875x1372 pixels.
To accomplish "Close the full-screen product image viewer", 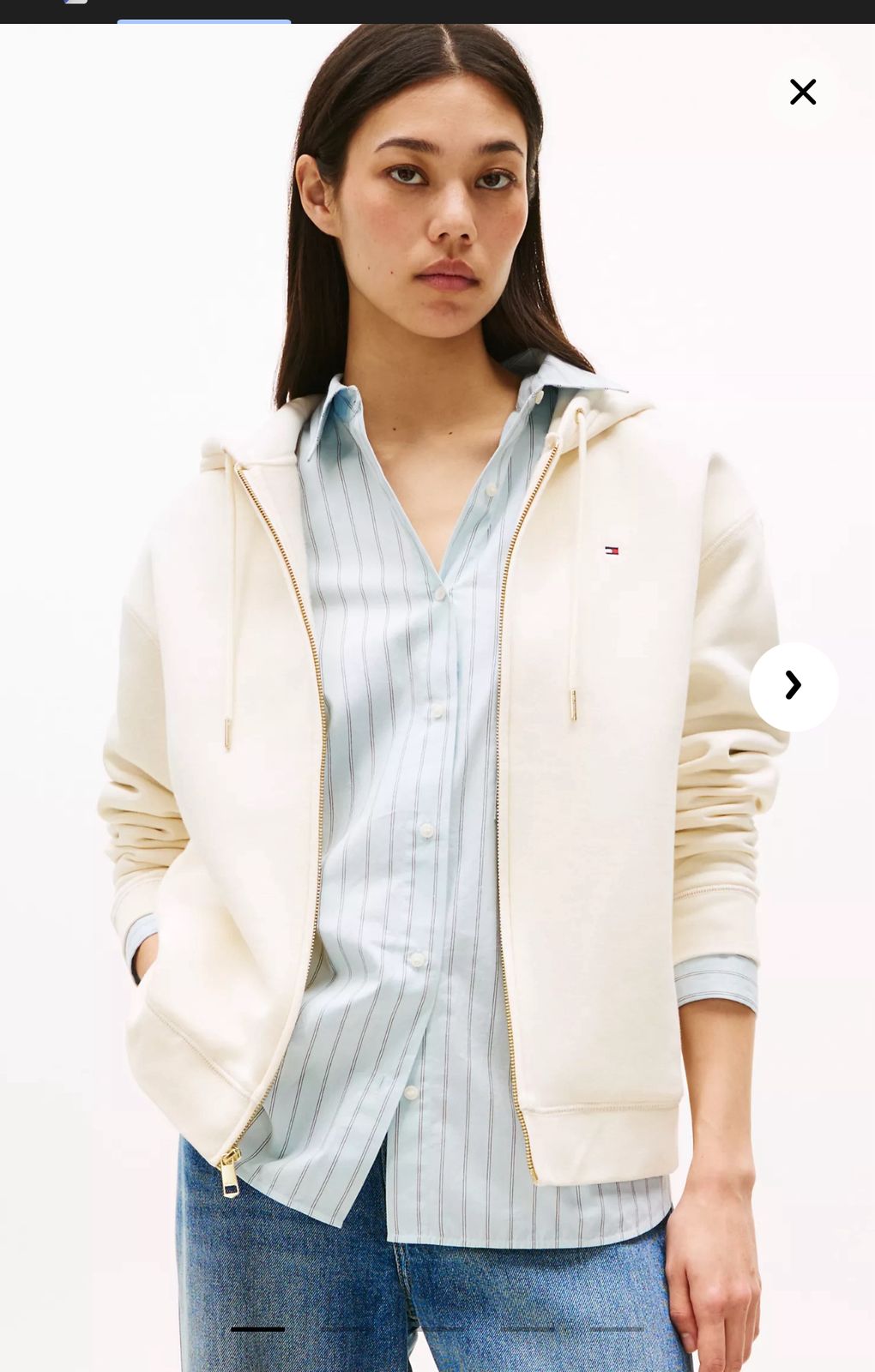I will click(802, 92).
